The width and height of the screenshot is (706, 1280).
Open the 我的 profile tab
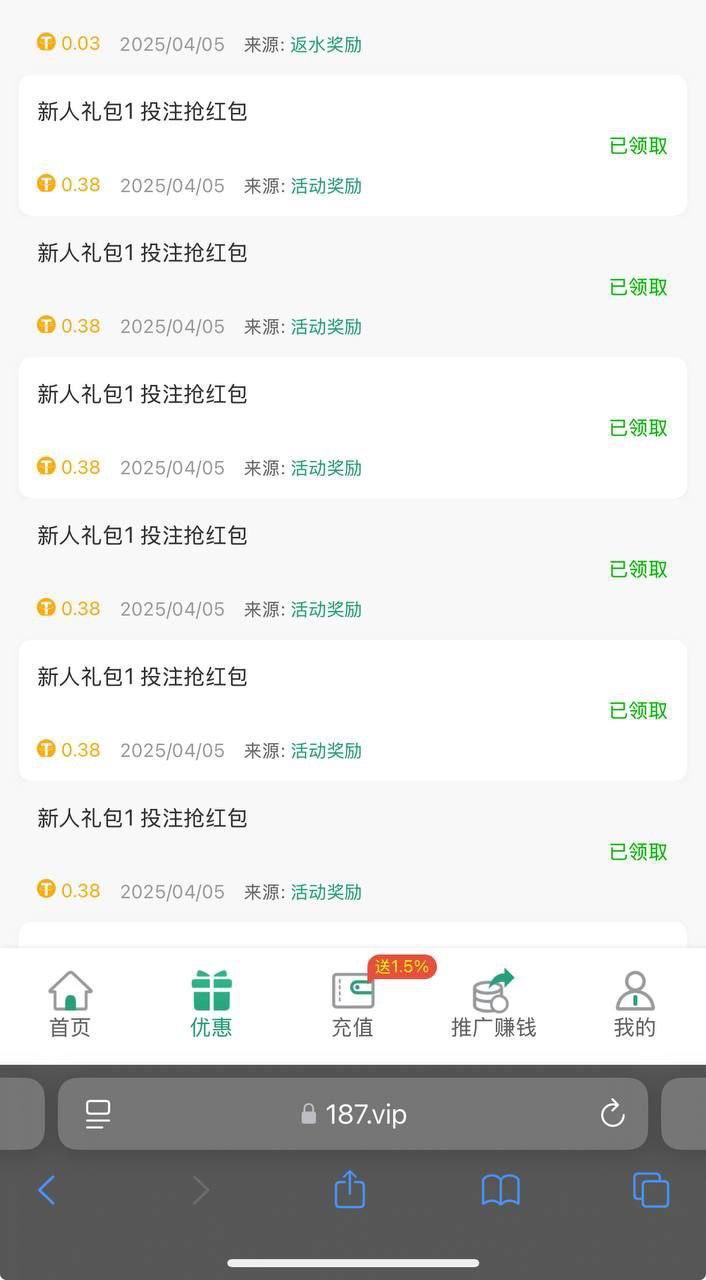tap(634, 1004)
